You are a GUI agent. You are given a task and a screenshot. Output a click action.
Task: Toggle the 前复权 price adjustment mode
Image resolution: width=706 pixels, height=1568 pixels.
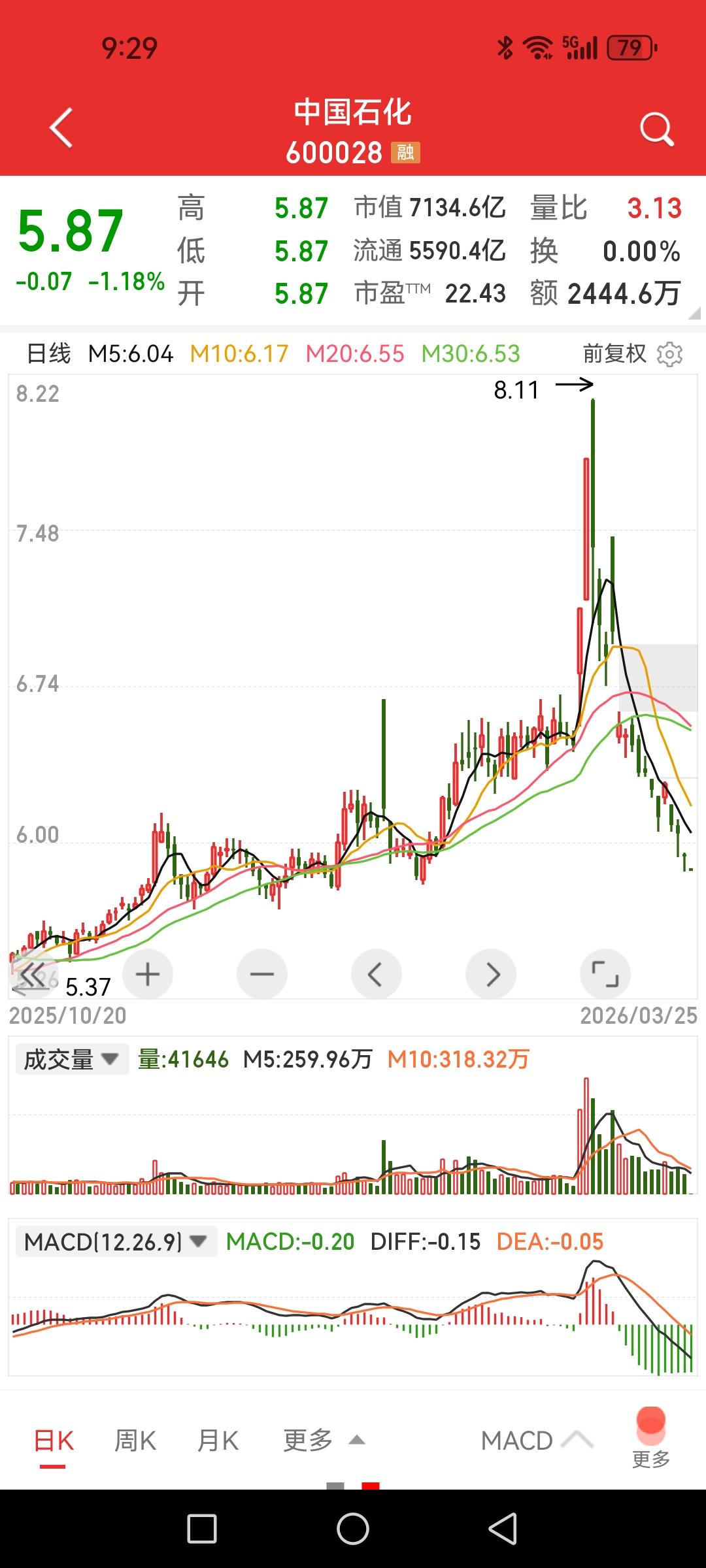613,353
